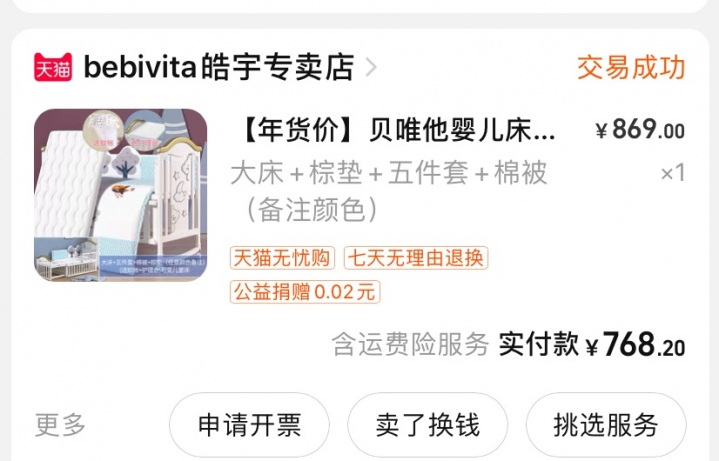Open the baby crib product image
The height and width of the screenshot is (461, 719).
click(121, 195)
